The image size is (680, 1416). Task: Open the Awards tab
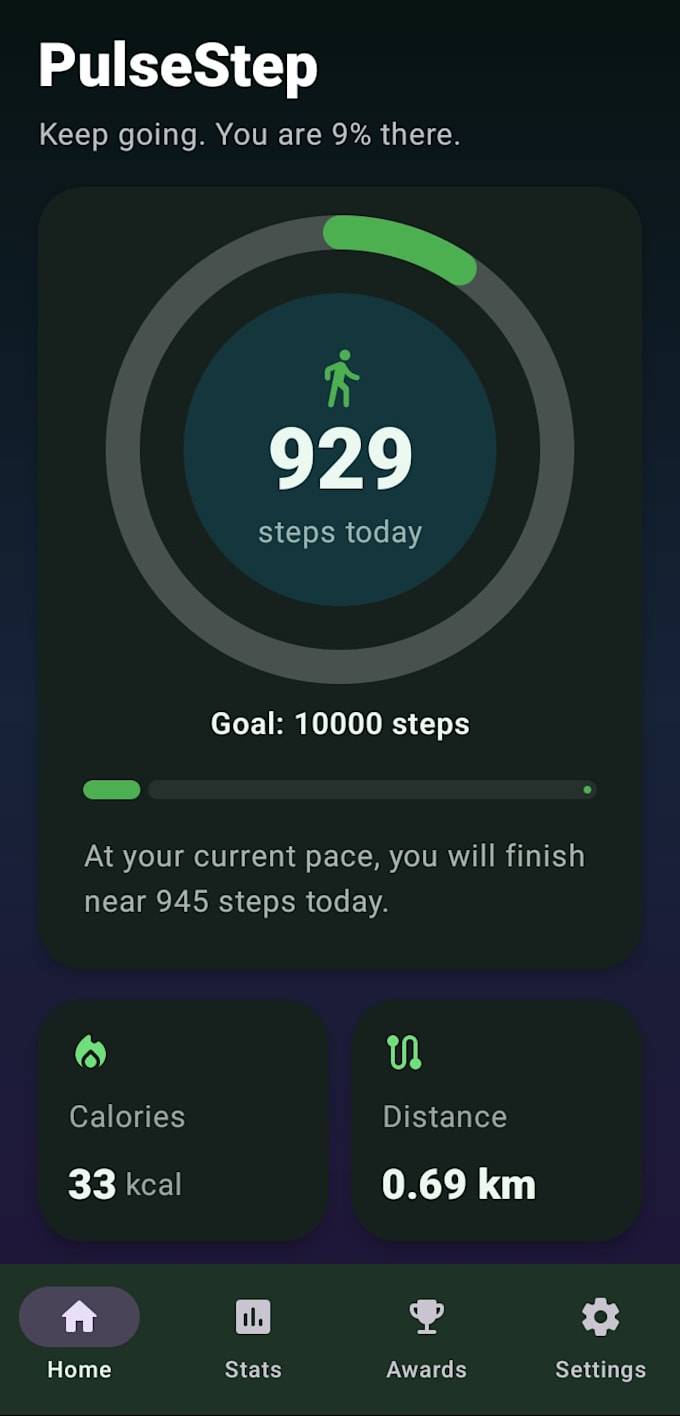click(427, 1337)
